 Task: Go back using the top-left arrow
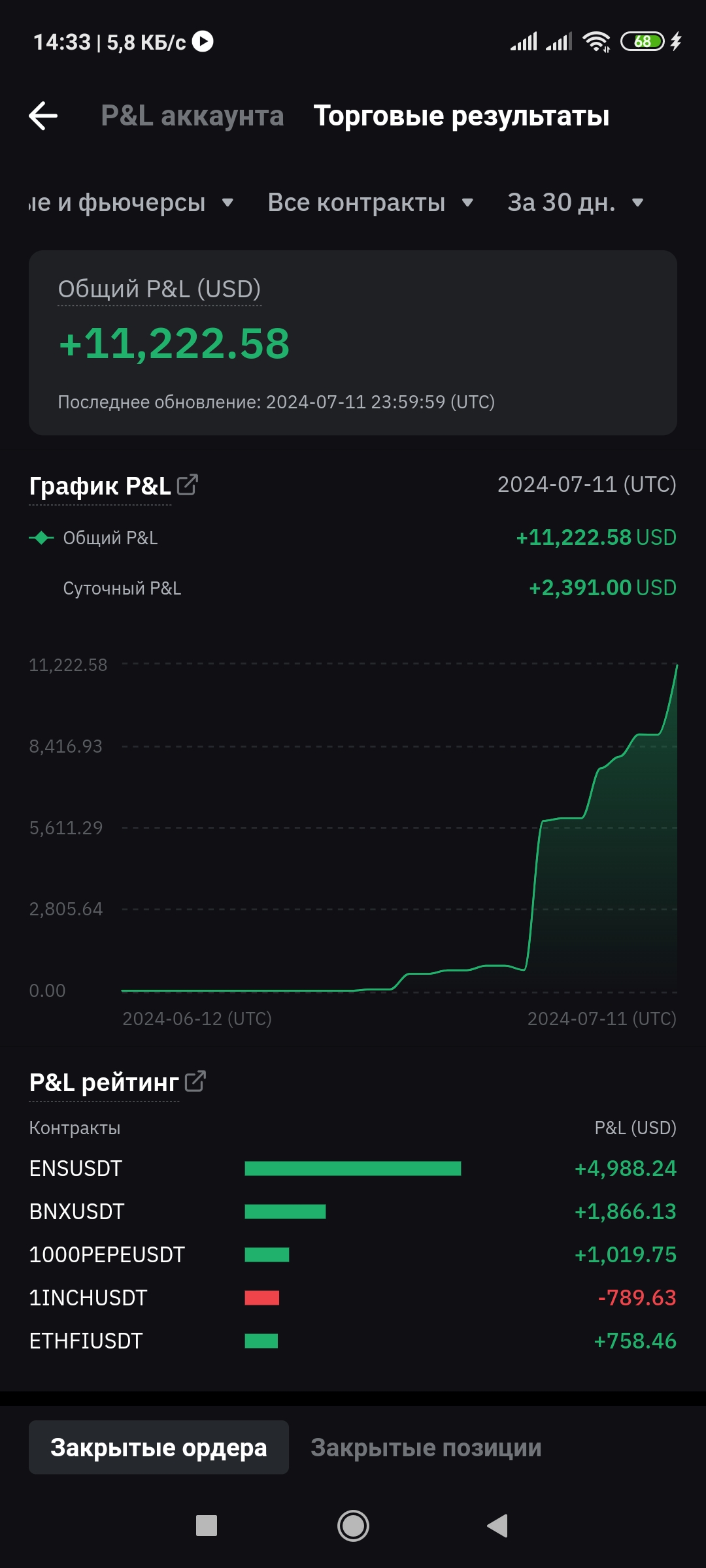coord(43,116)
